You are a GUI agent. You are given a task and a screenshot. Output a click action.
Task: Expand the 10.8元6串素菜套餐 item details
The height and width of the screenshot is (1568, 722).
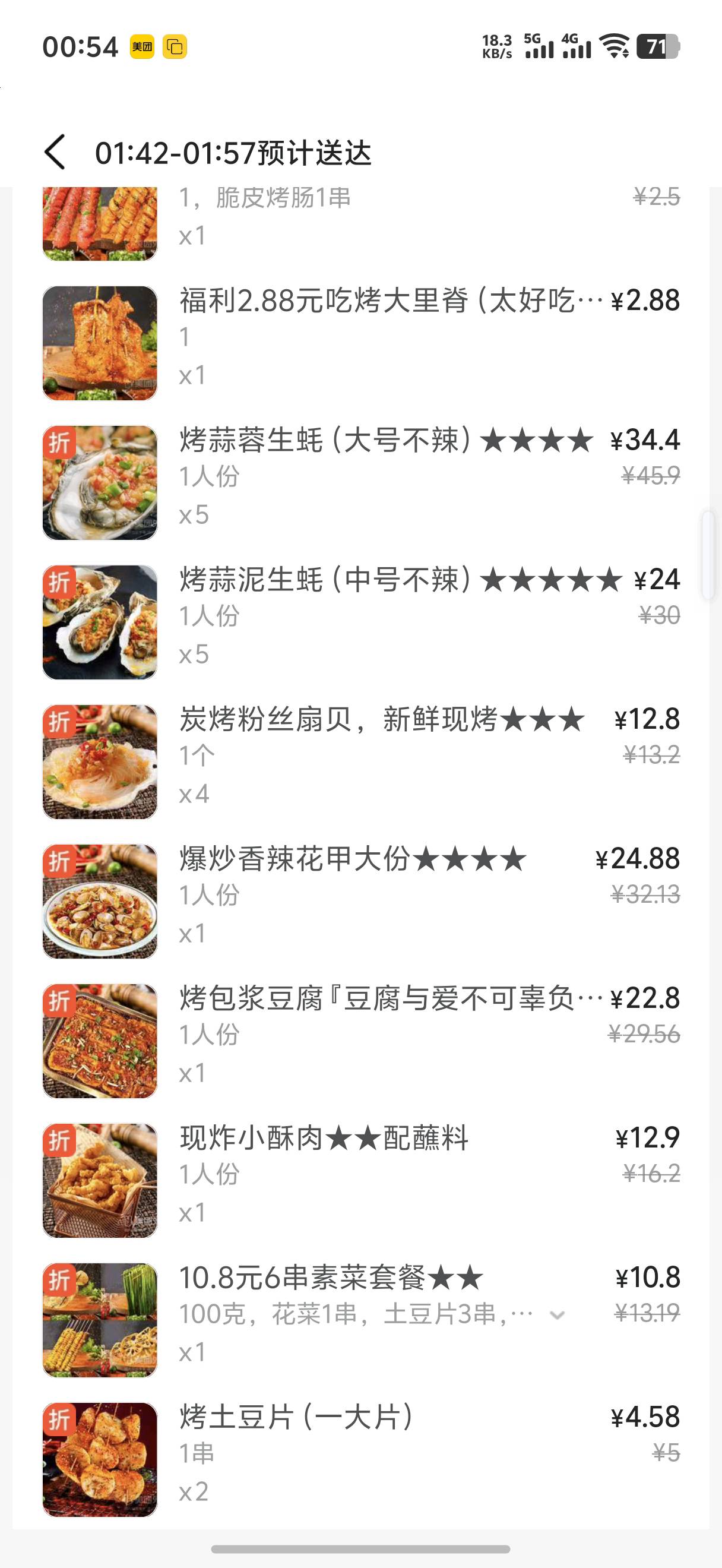pos(556,1316)
